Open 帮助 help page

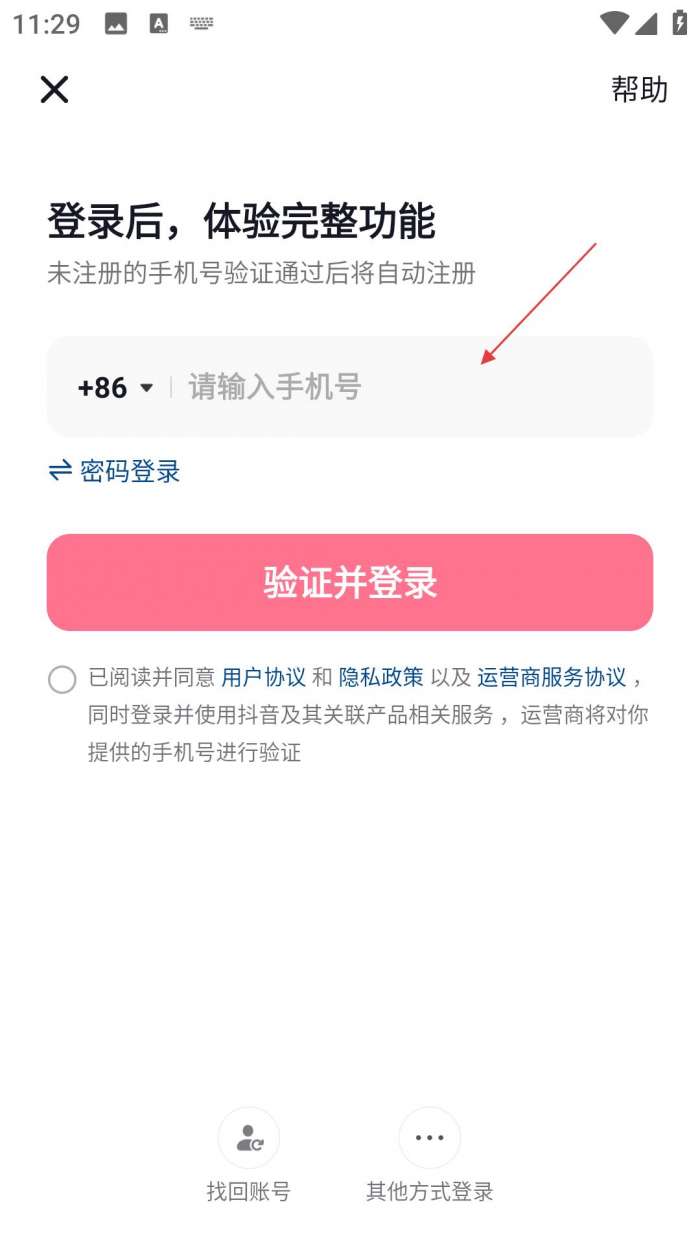639,90
